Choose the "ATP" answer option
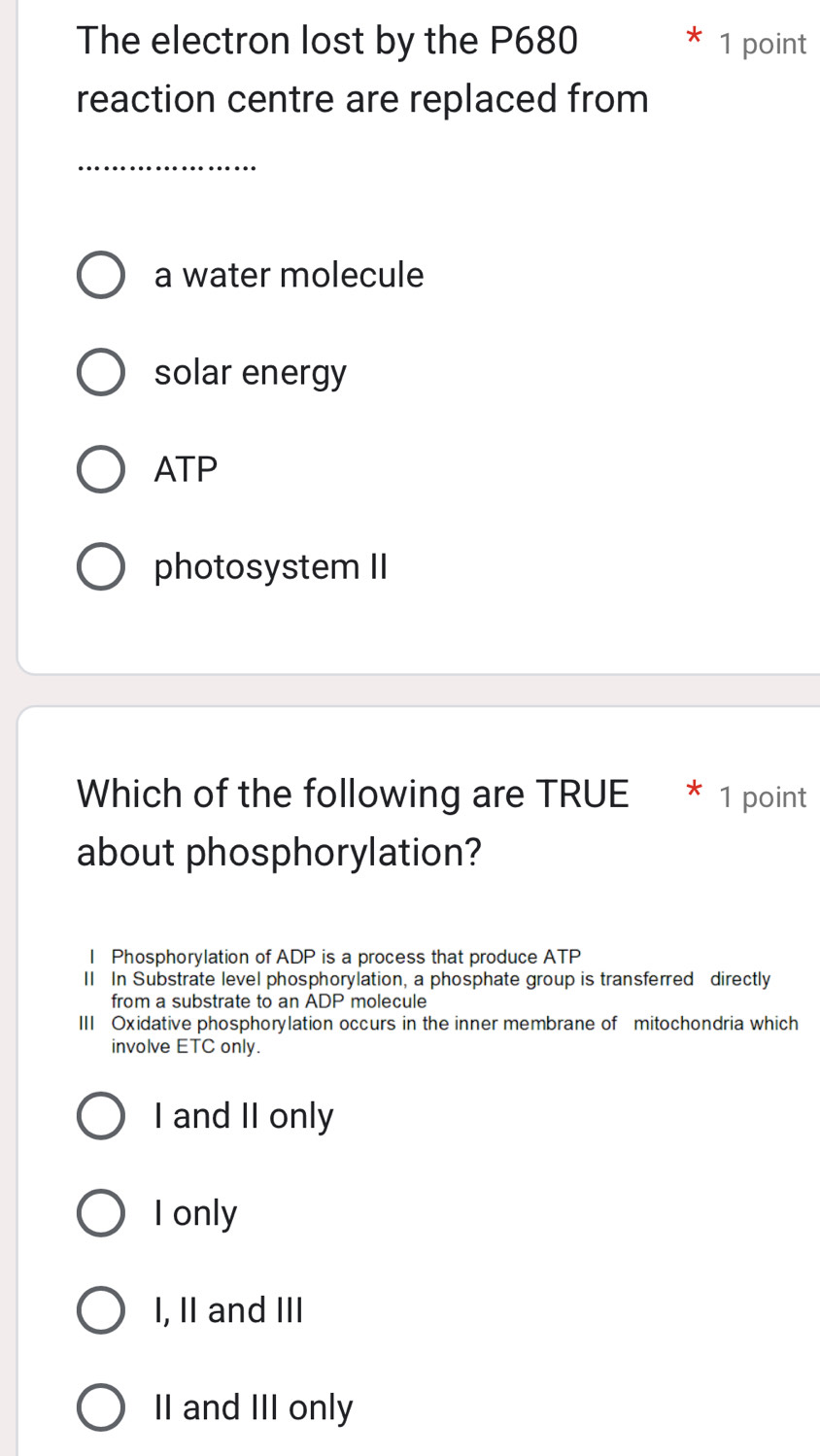 pyautogui.click(x=100, y=469)
